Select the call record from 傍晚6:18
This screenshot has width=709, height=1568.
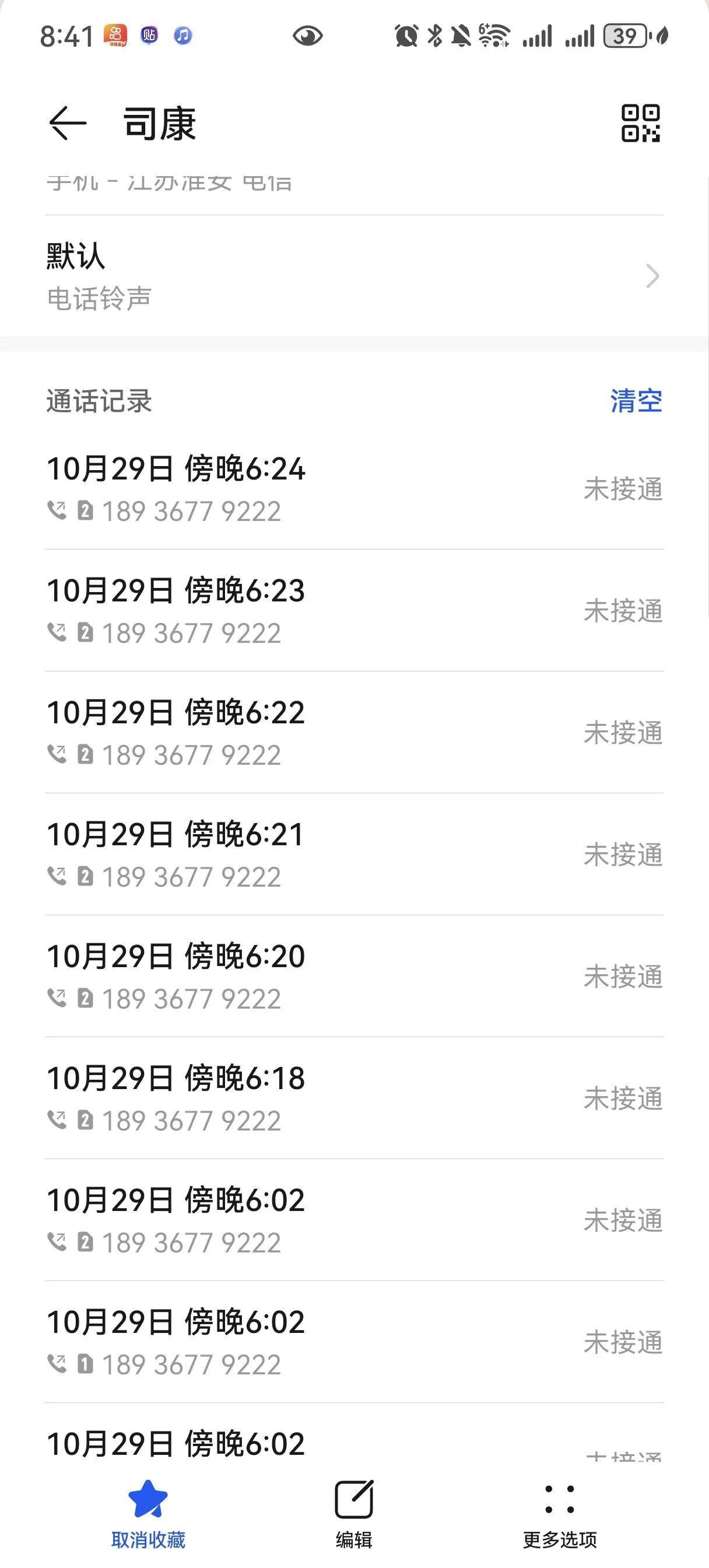tap(353, 1097)
